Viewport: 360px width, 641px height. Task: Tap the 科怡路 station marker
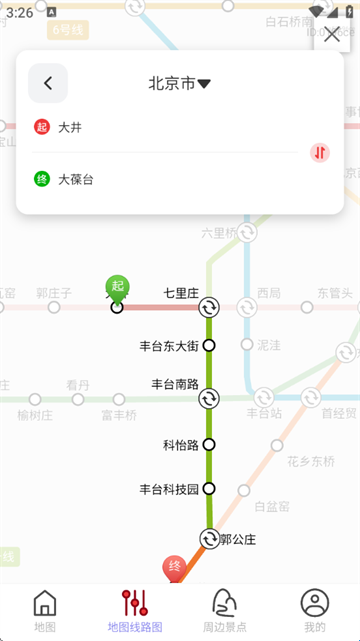click(x=209, y=444)
